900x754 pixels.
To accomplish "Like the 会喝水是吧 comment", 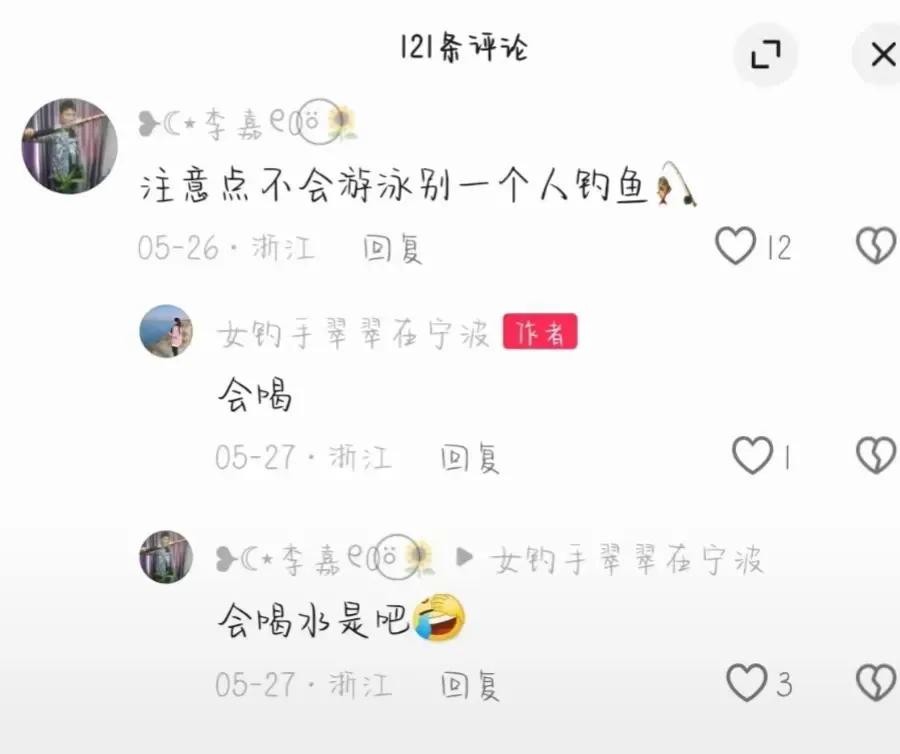I will point(746,684).
